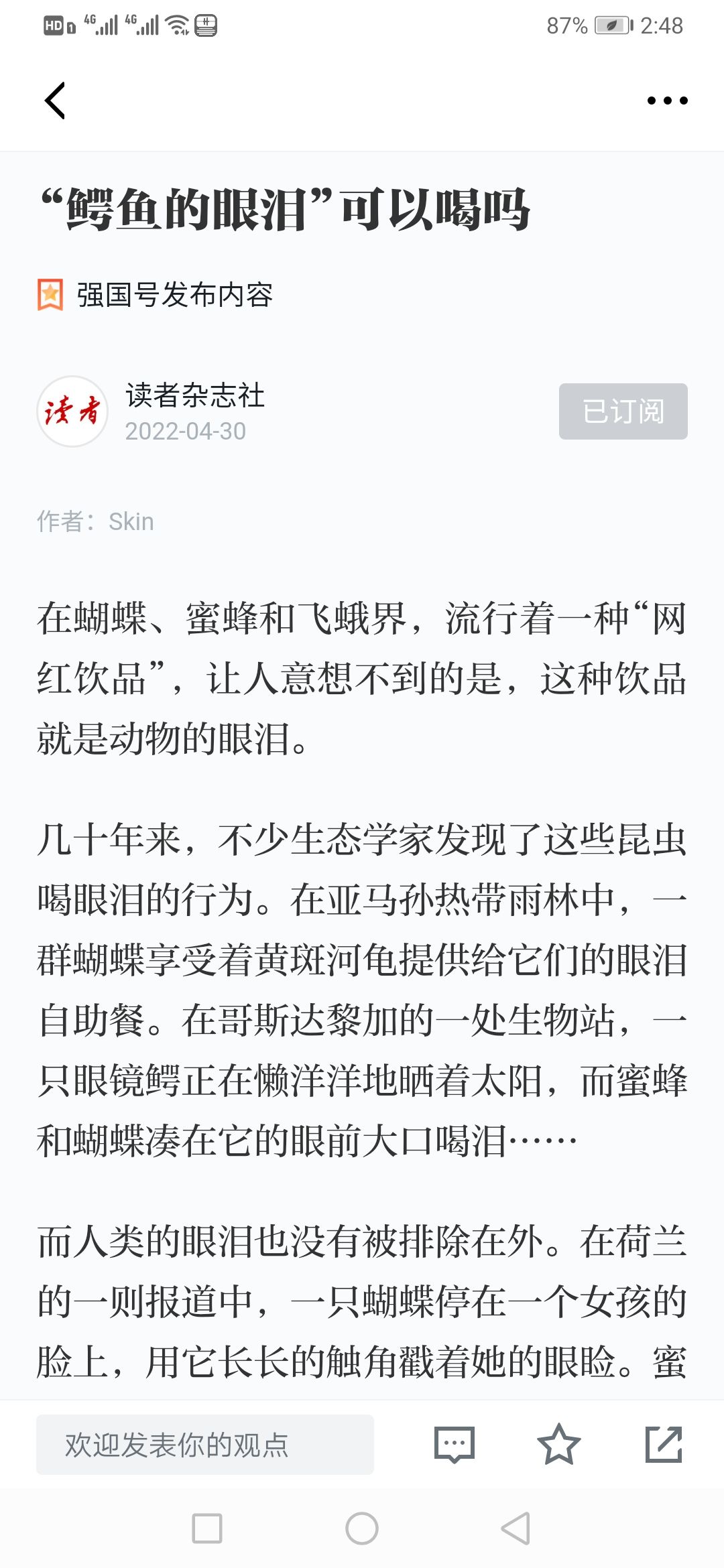Share the article using the share icon
The width and height of the screenshot is (724, 1568).
[664, 1445]
